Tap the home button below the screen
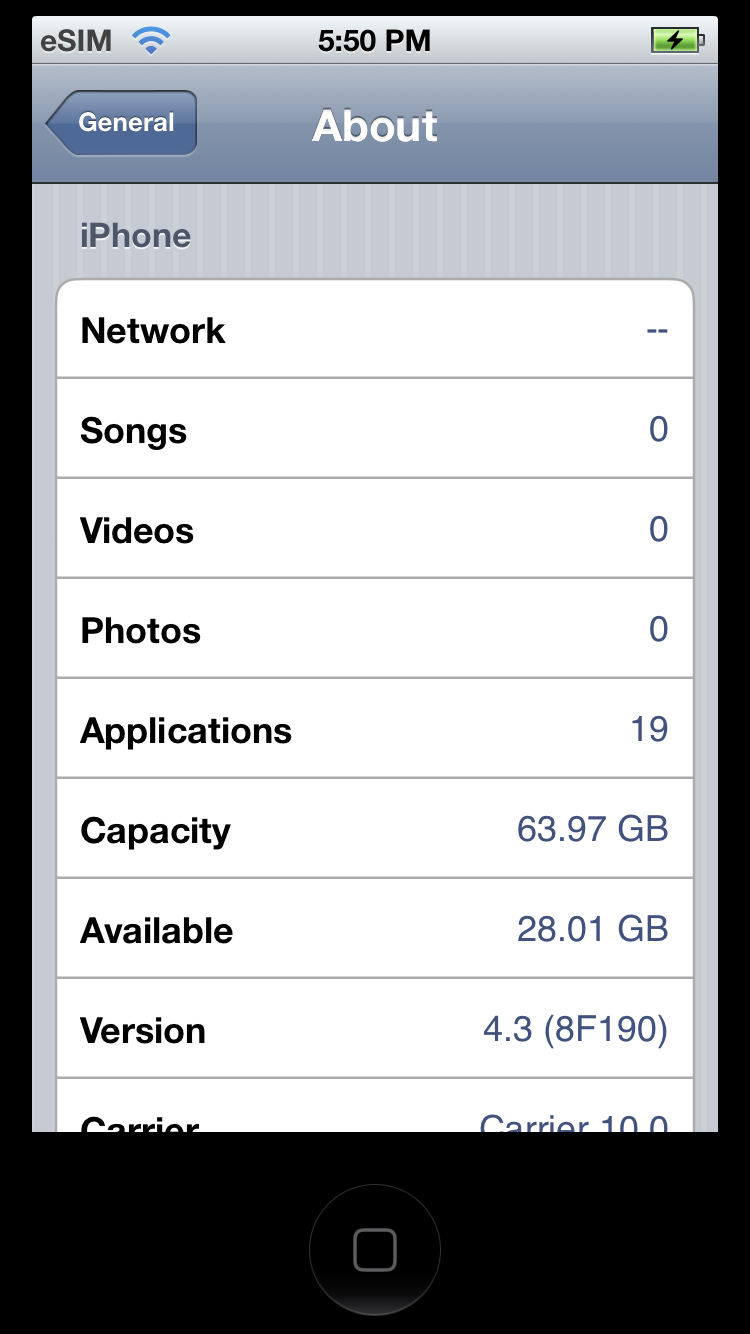This screenshot has height=1334, width=750. 375,1249
